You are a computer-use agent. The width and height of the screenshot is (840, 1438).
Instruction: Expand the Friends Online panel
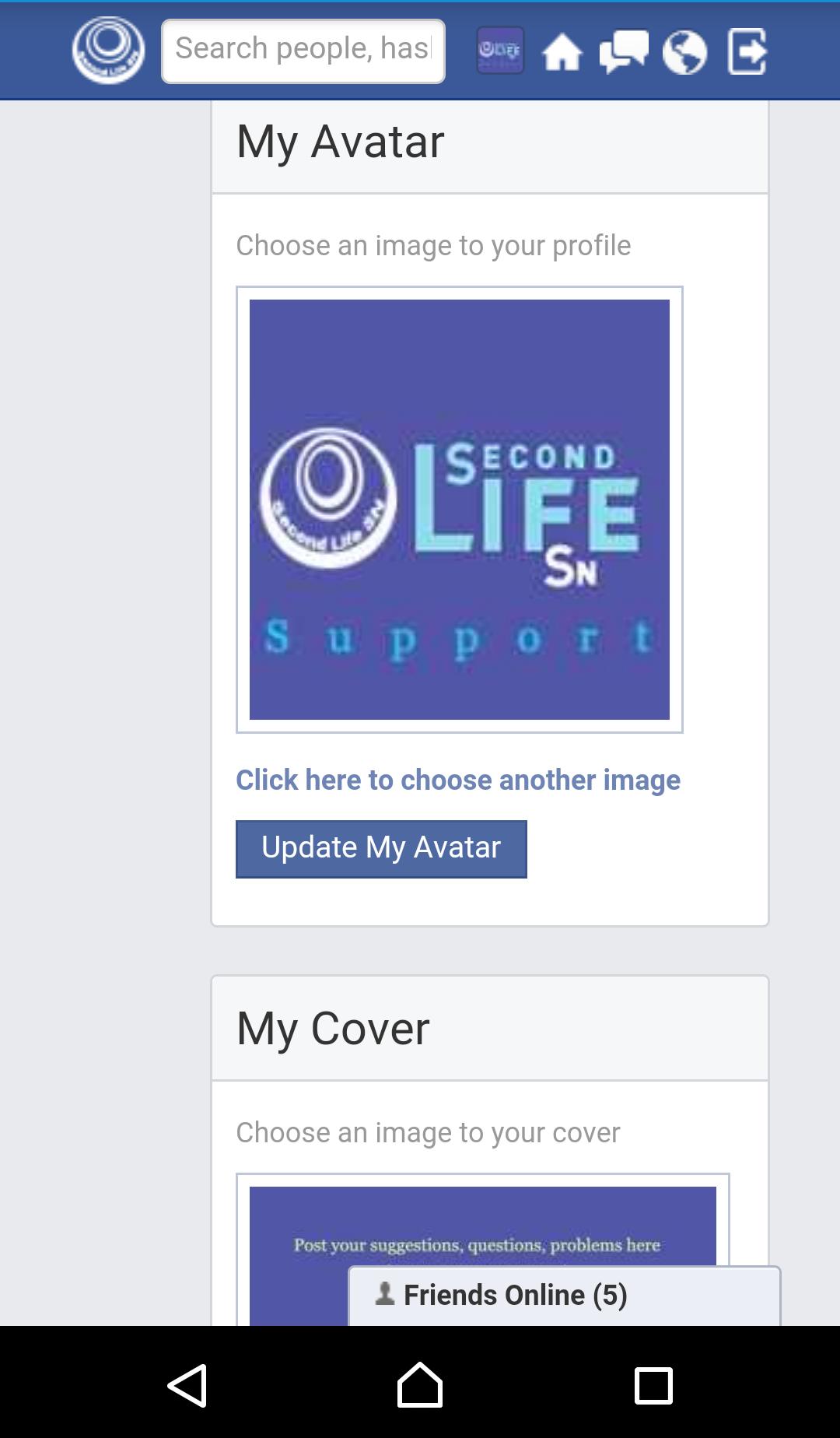564,1296
